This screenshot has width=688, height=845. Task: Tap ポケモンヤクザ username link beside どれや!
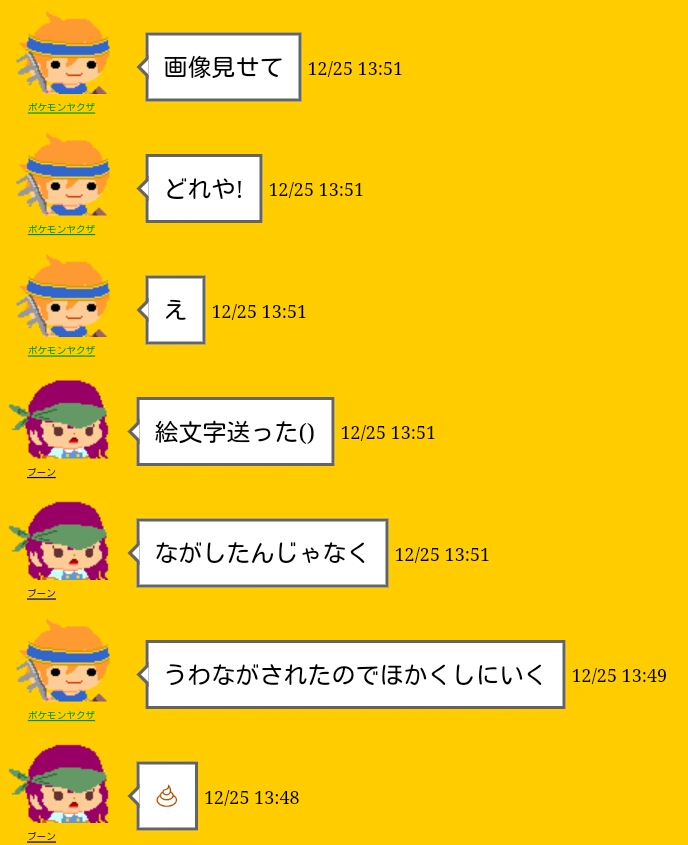(x=61, y=229)
